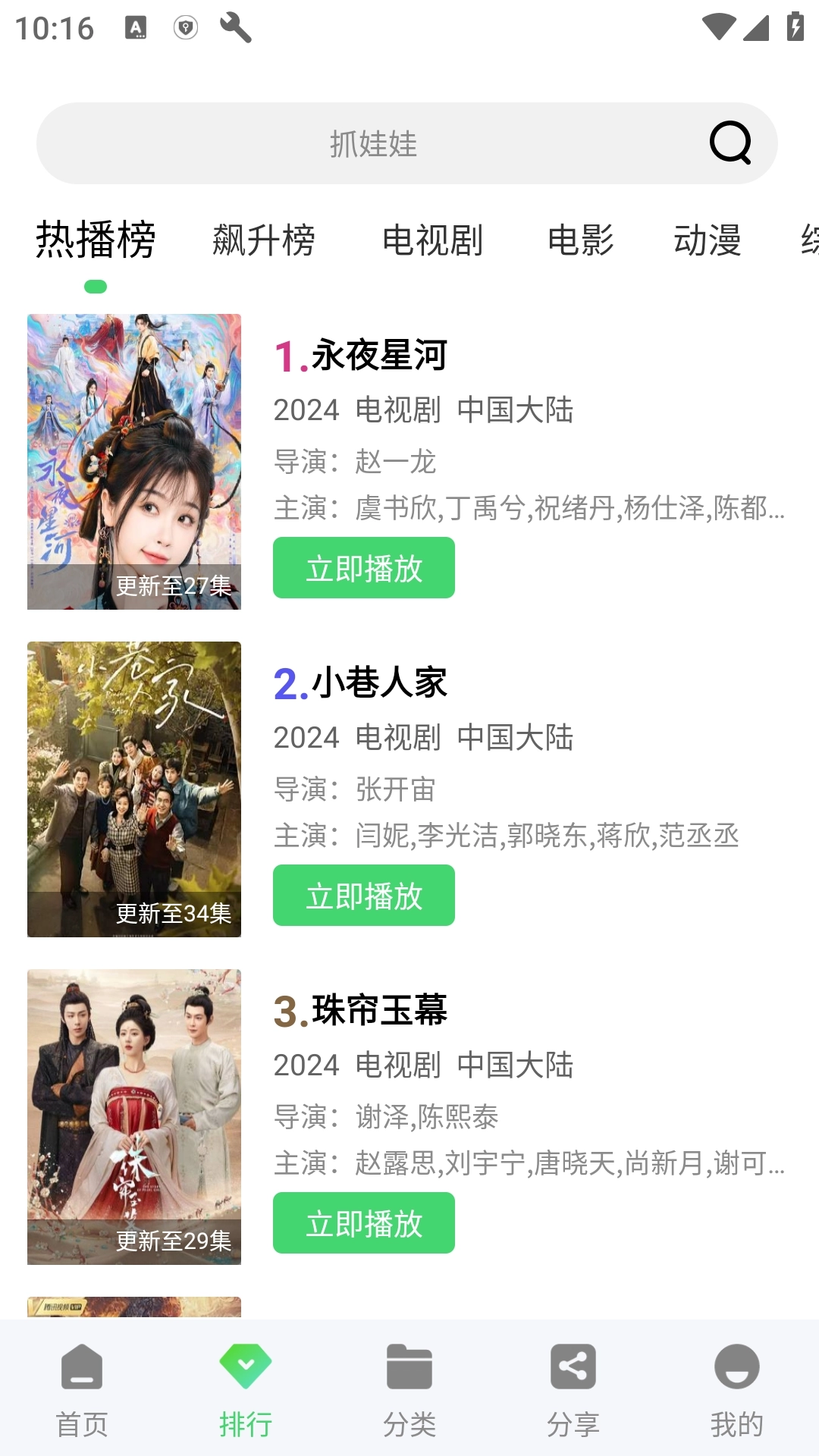
Task: Select the 电影 tab
Action: click(x=580, y=240)
